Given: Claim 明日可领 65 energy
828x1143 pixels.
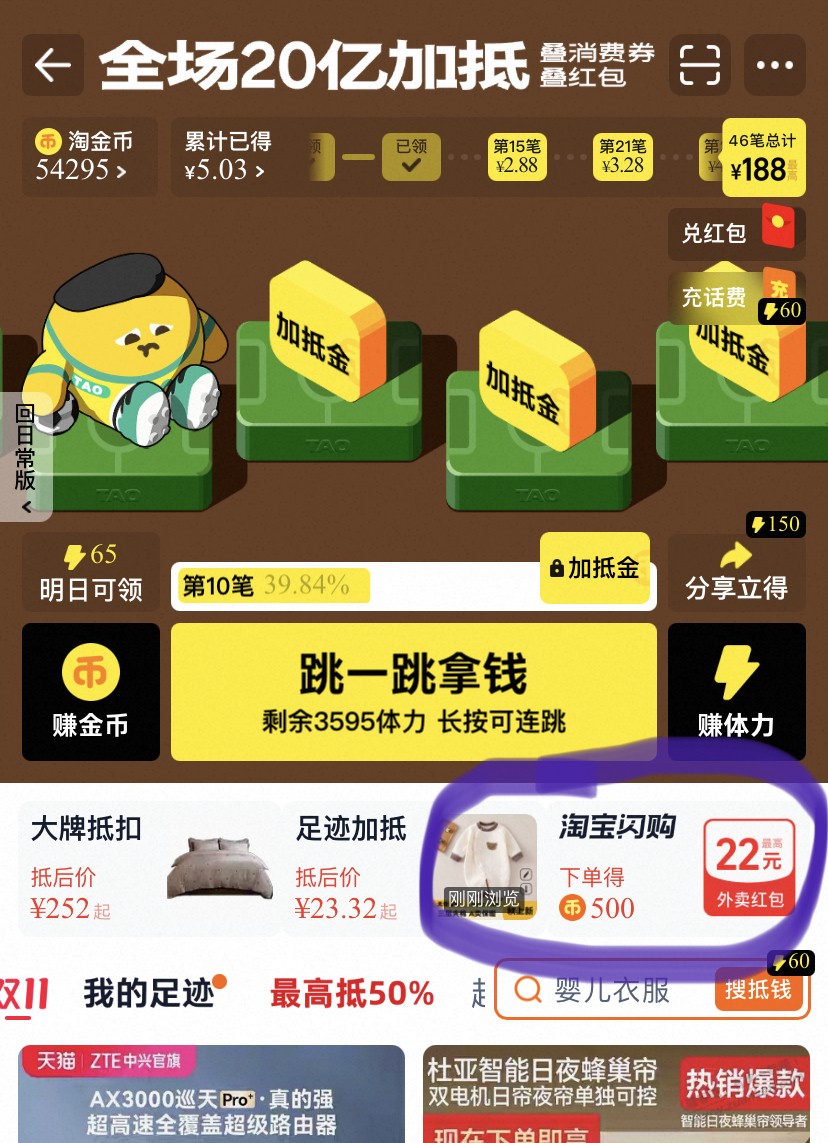Looking at the screenshot, I should (x=90, y=573).
